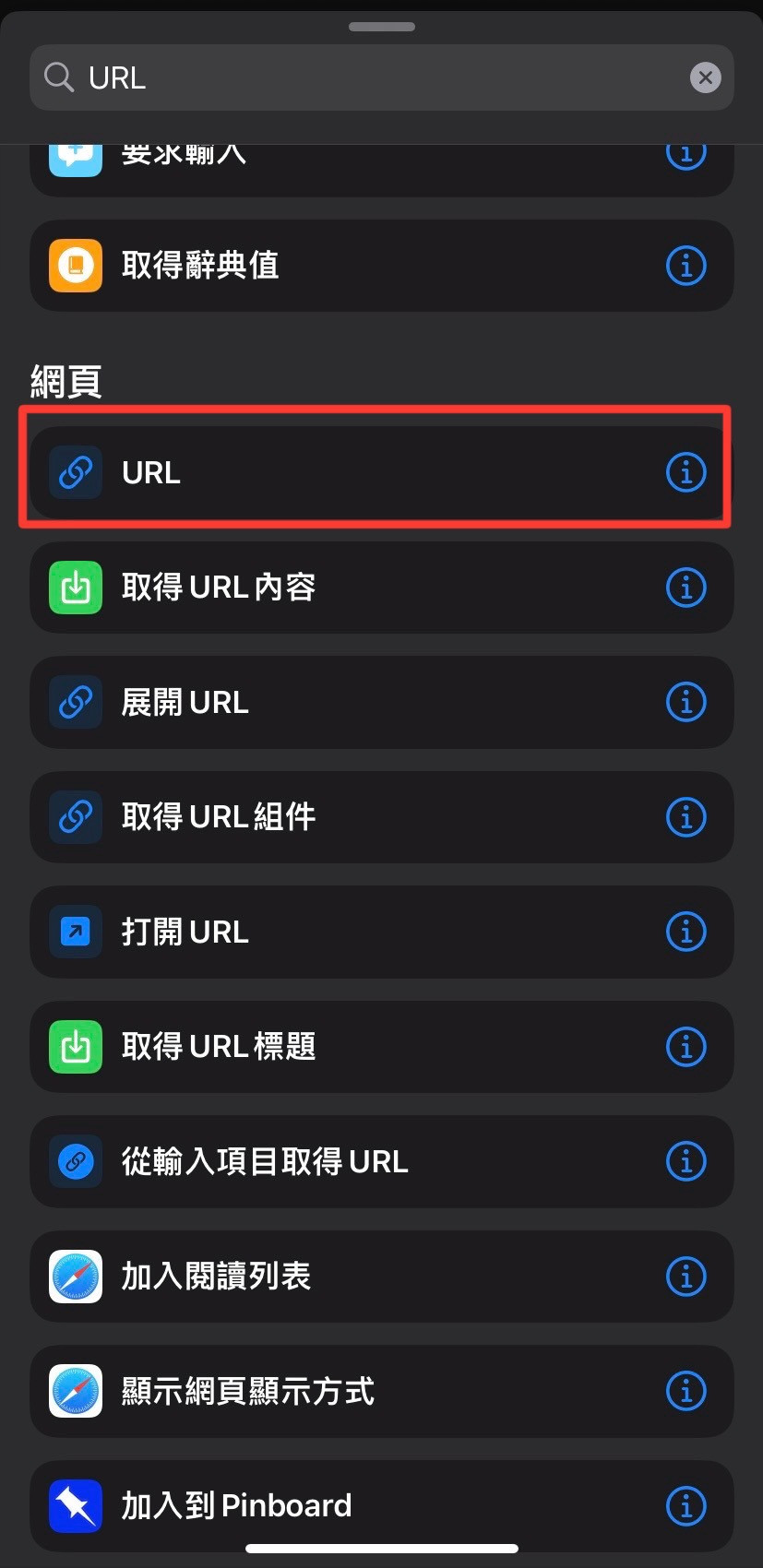Show info for 從輸入項目取得 URL

(686, 1161)
